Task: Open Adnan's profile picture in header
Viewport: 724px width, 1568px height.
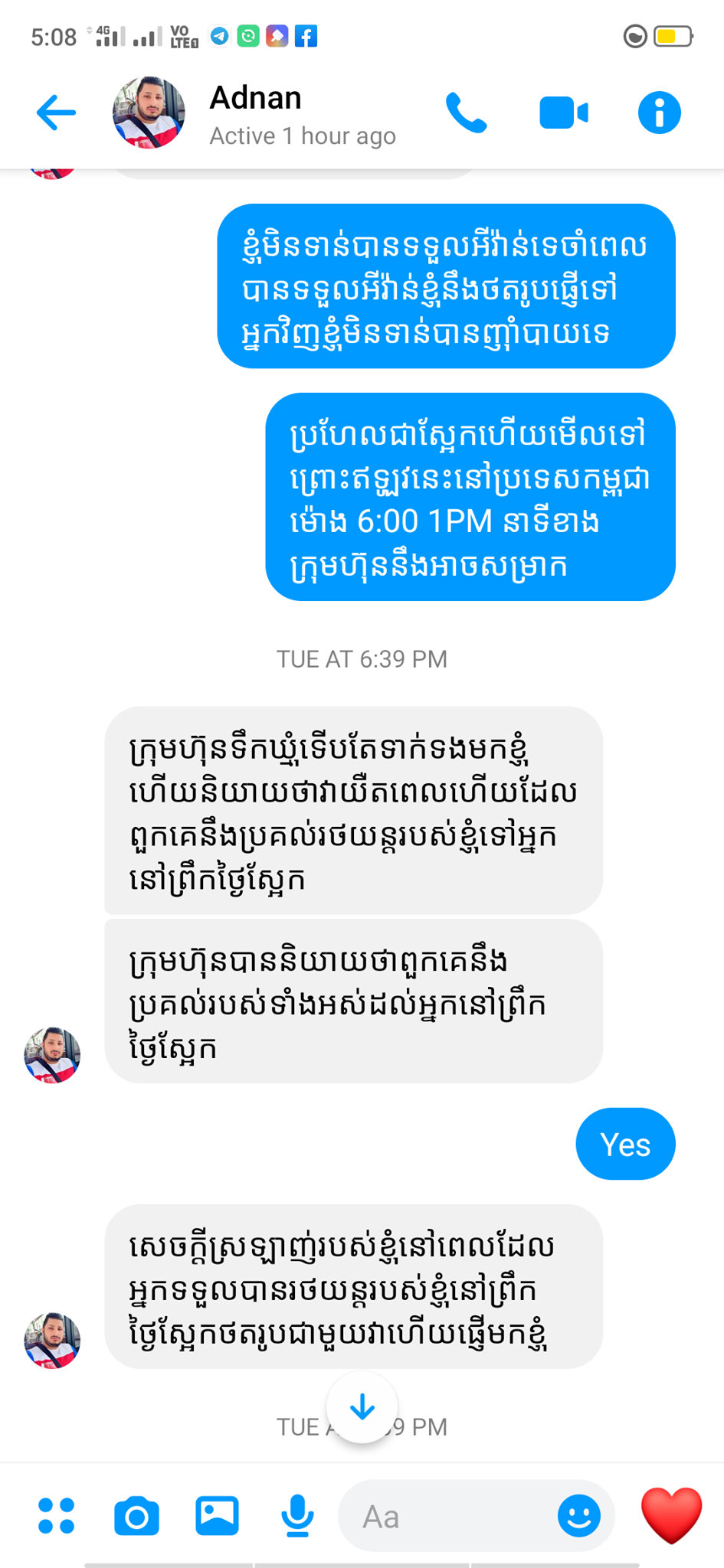Action: point(149,113)
